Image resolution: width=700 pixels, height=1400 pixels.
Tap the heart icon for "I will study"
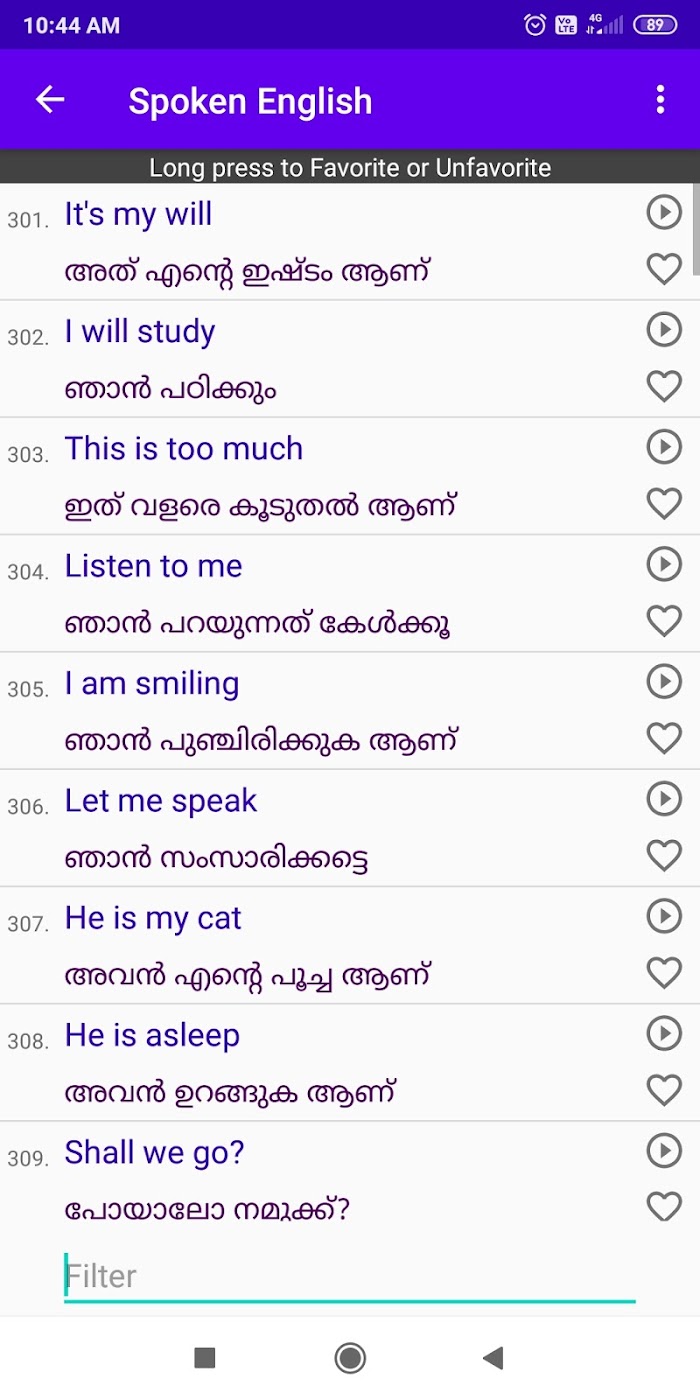coord(664,386)
